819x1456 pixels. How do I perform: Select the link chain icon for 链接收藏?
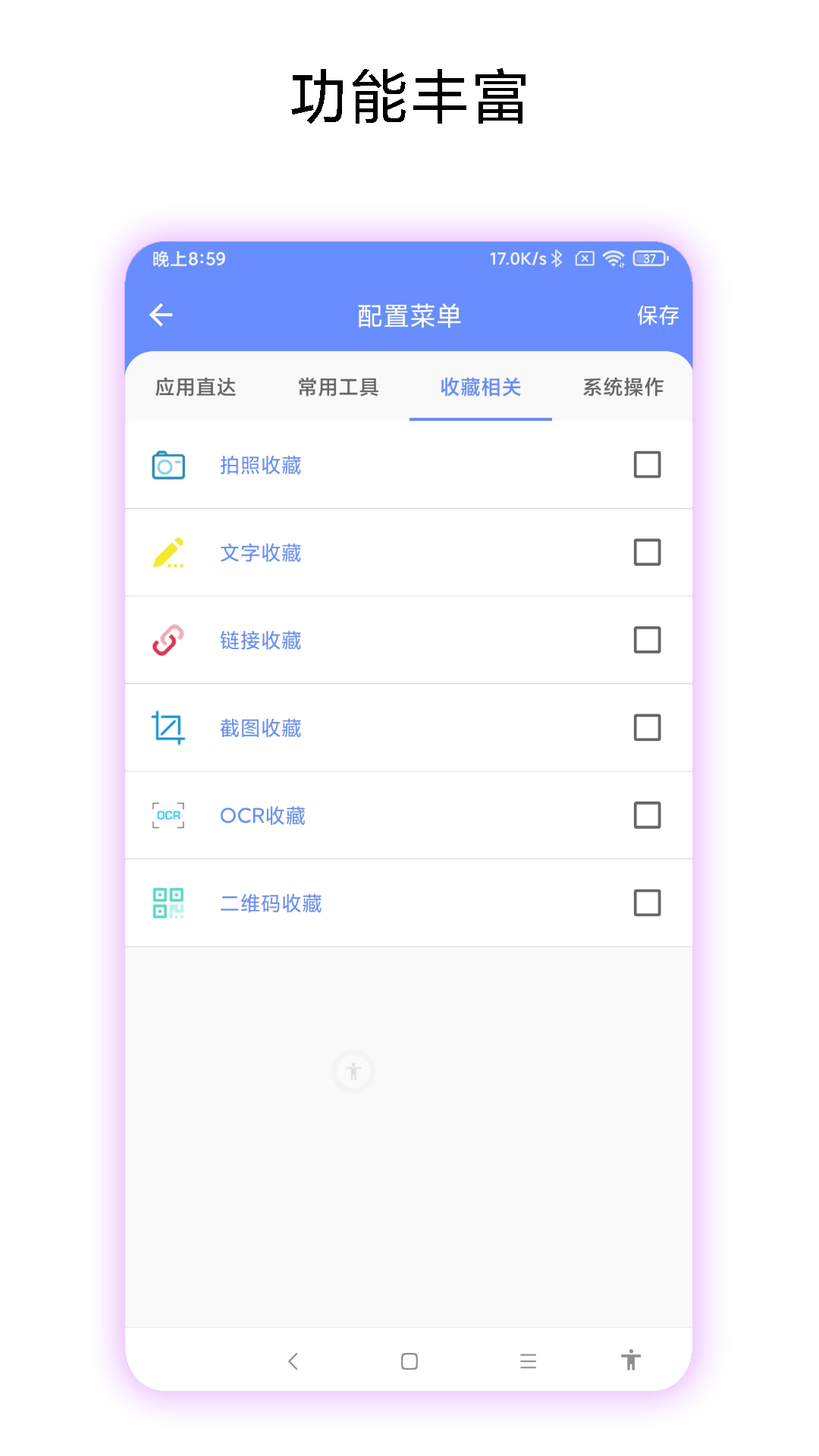[168, 639]
